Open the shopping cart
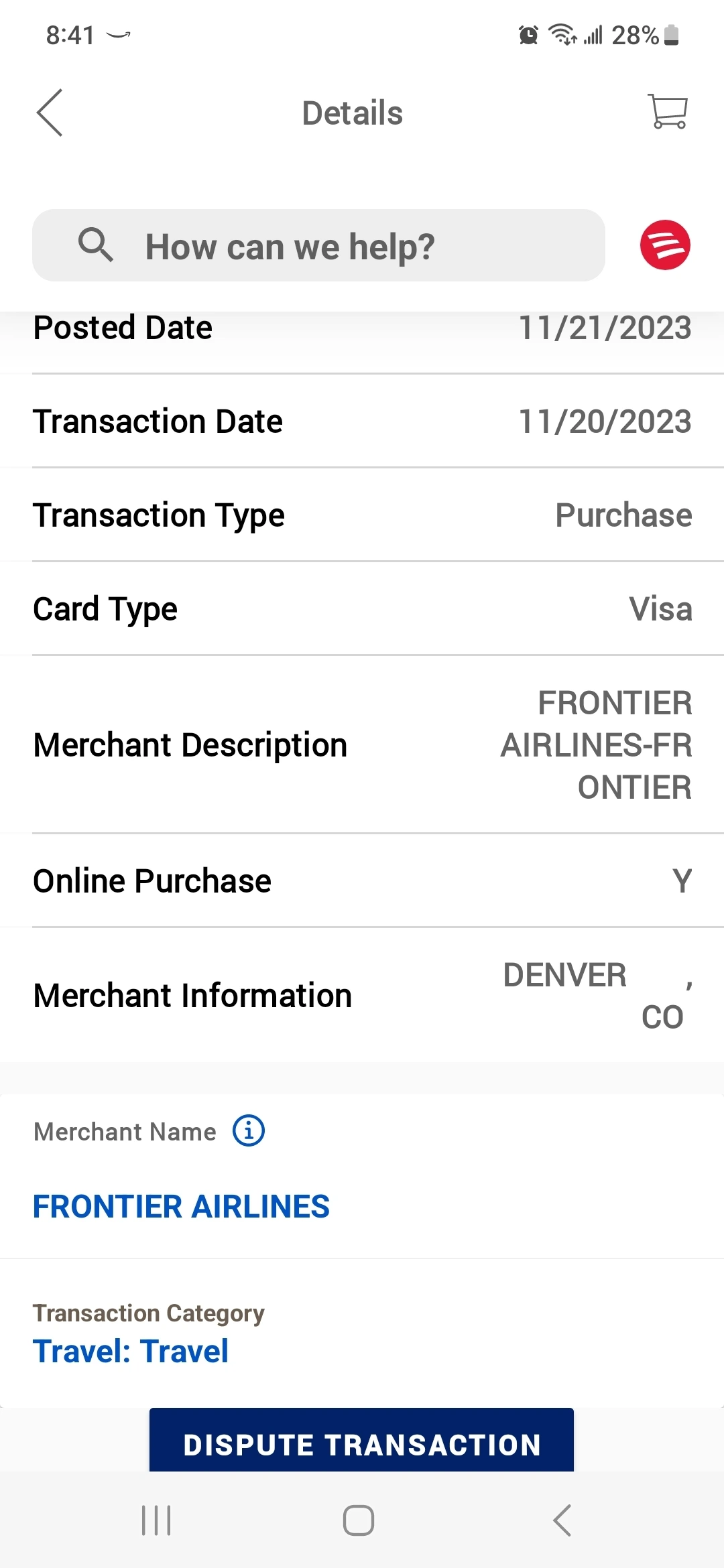Screen dimensions: 724x1568 click(668, 111)
